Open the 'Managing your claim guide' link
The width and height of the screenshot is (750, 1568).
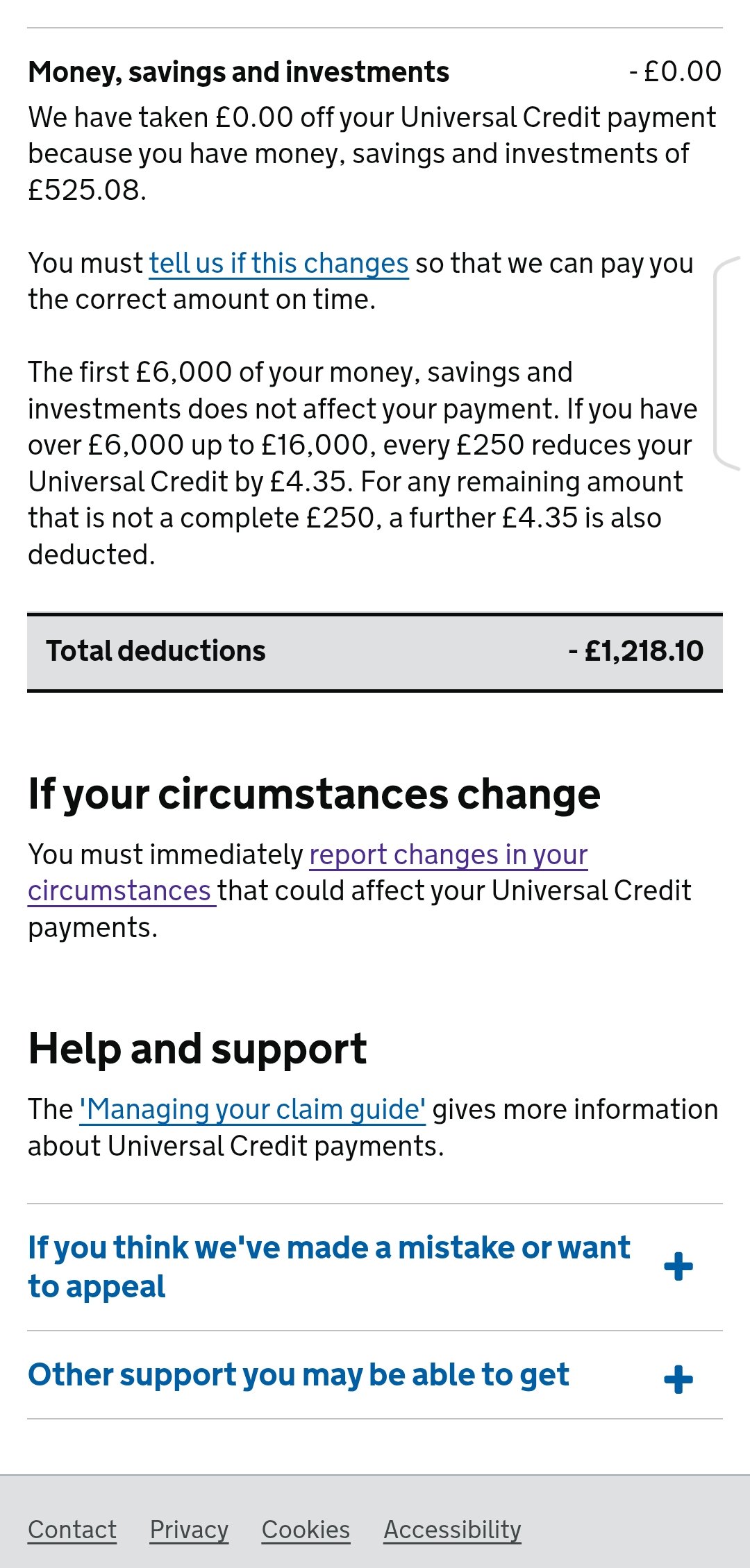[253, 1109]
